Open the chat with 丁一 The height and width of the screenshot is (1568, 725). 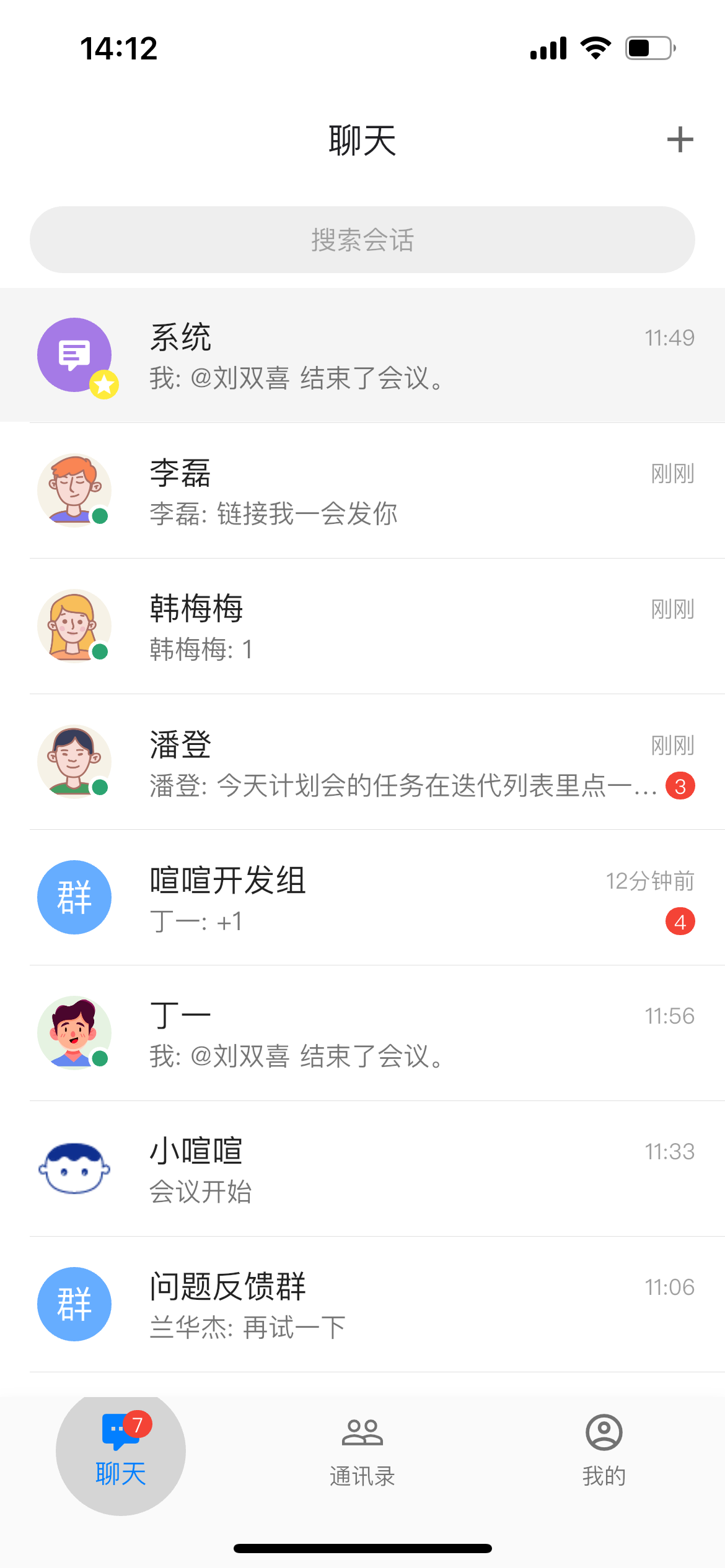362,1034
